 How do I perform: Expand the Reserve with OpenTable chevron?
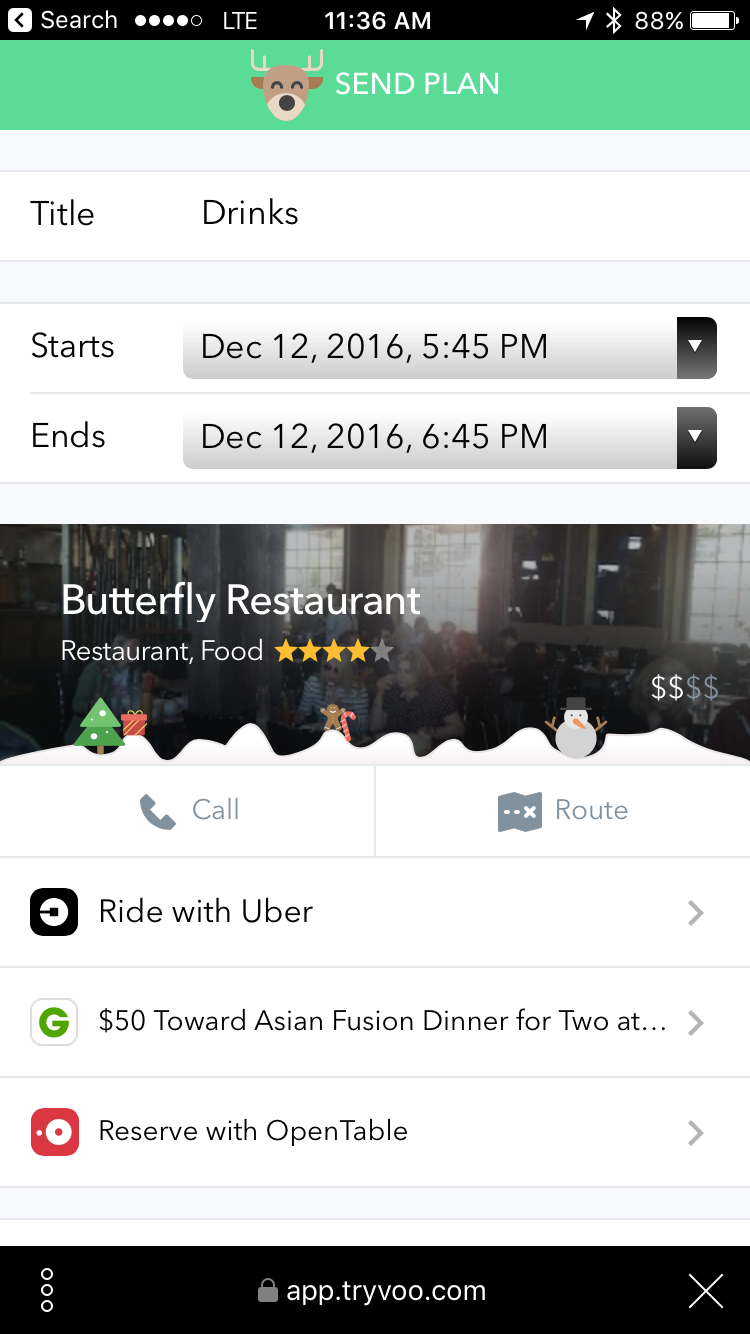695,1132
